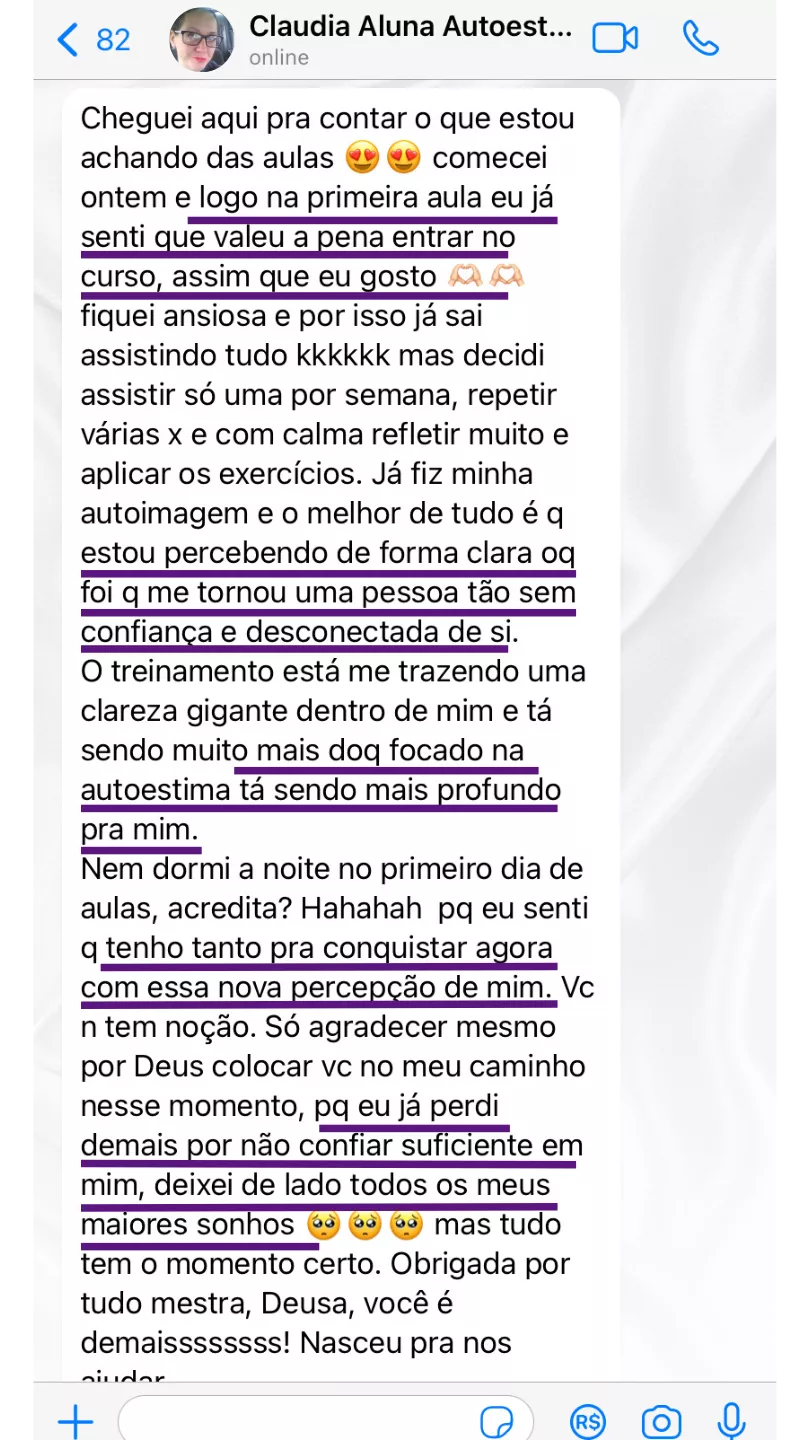Open the plus attachment menu
This screenshot has width=810, height=1440.
75,1420
